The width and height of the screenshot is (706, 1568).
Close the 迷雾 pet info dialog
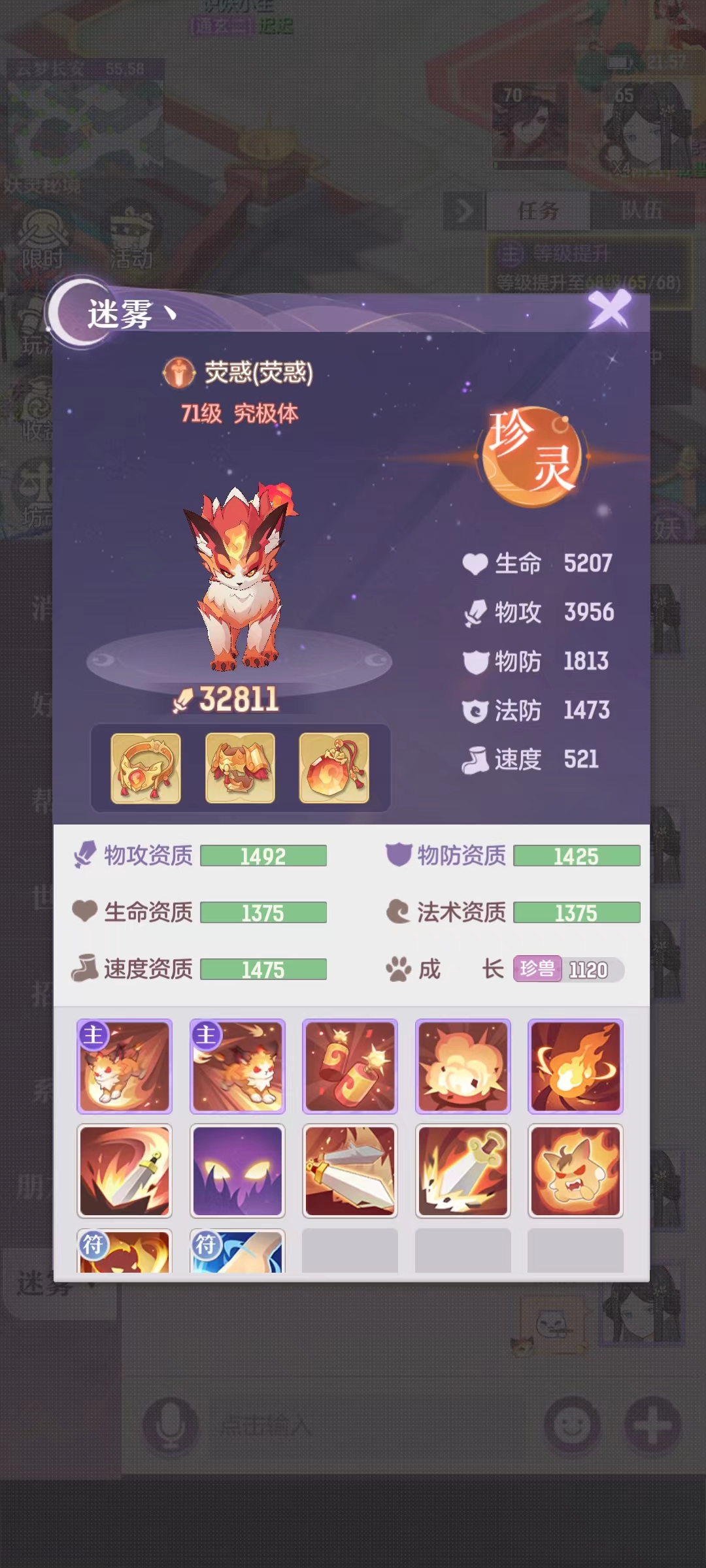click(609, 310)
